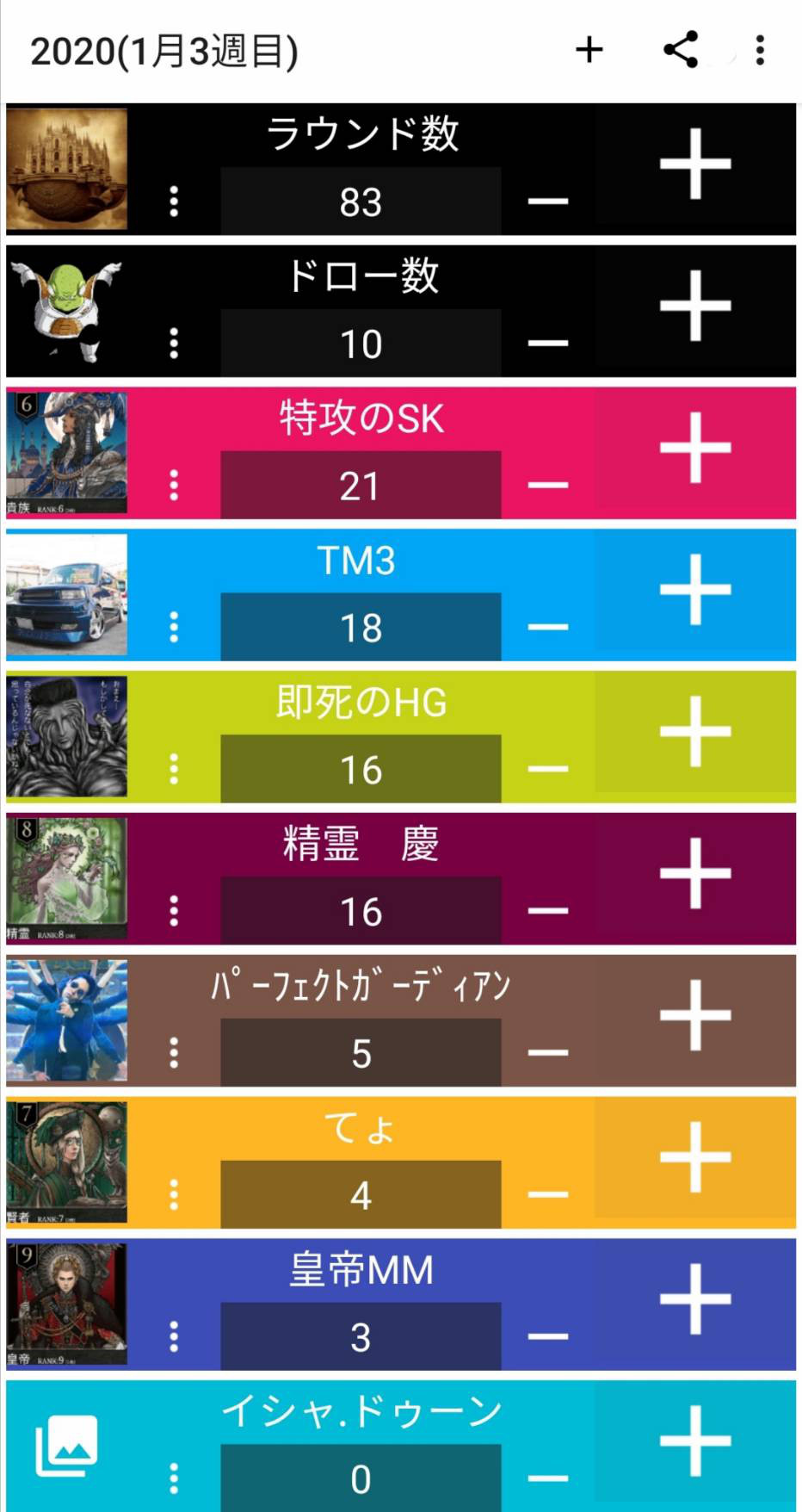Subtract one from 特攻のSK
Viewport: 802px width, 1512px height.
pyautogui.click(x=548, y=486)
